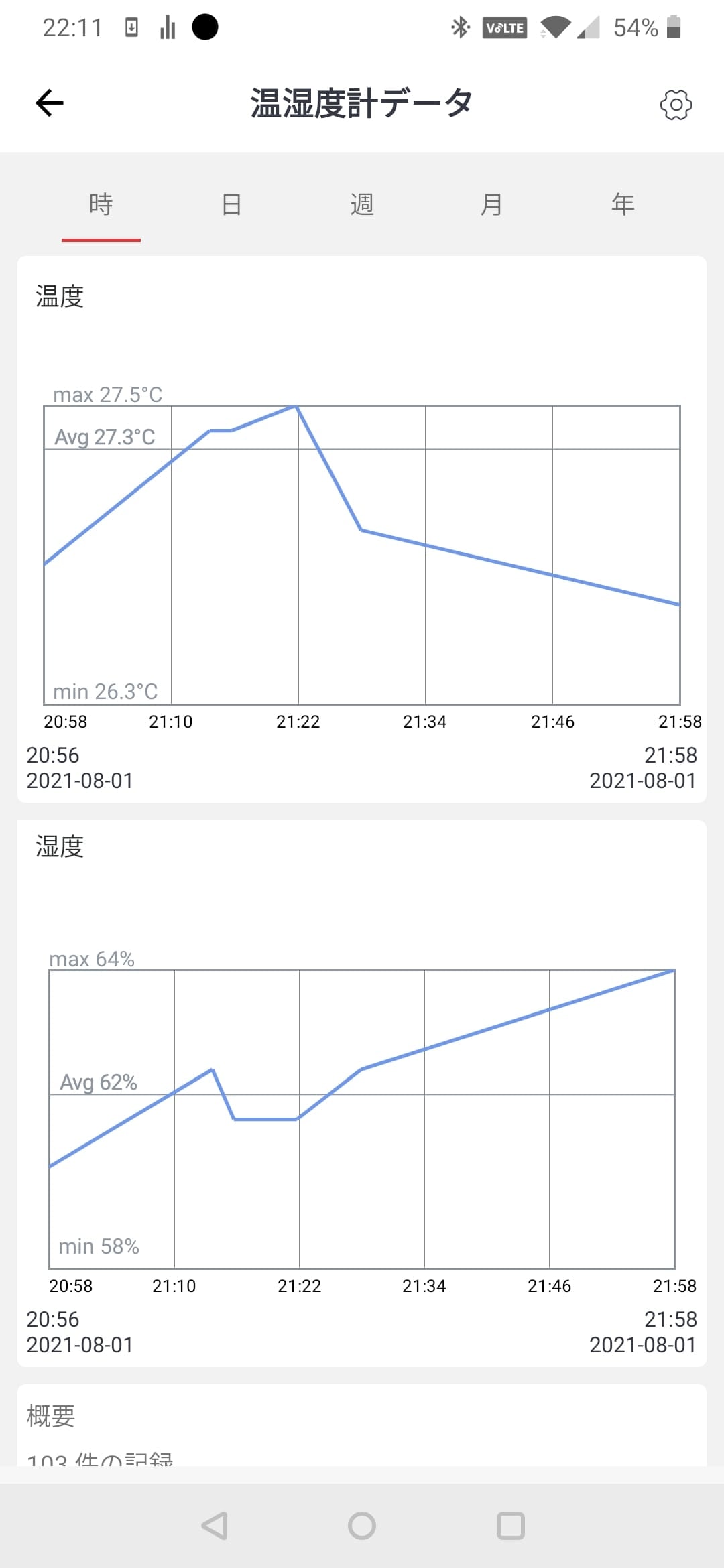Image resolution: width=724 pixels, height=1568 pixels.
Task: Go back using the top-left arrow
Action: point(50,103)
